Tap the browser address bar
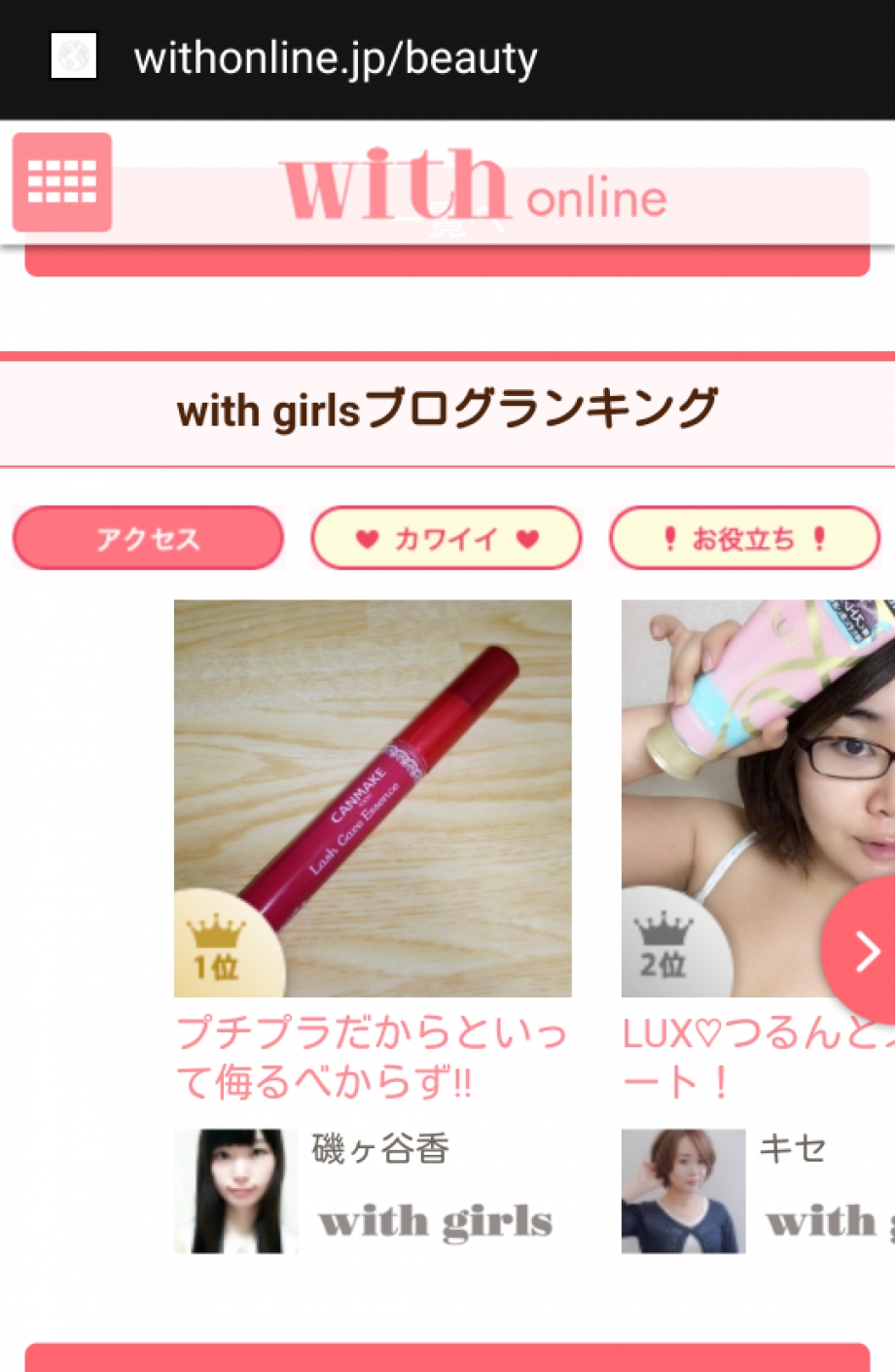This screenshot has height=1372, width=895. click(x=336, y=58)
